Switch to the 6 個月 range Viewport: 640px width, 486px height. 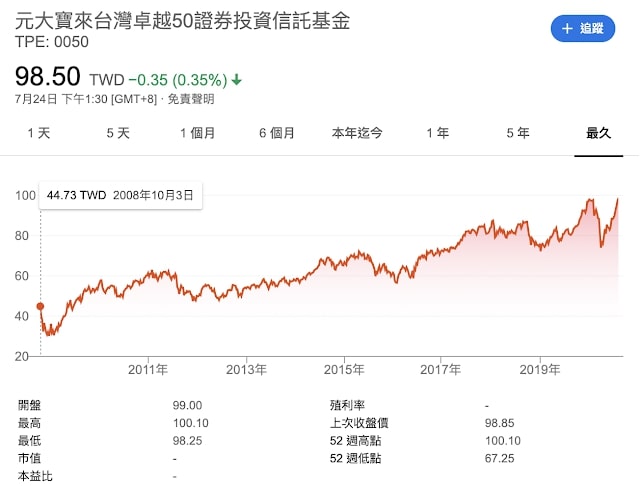pos(275,133)
